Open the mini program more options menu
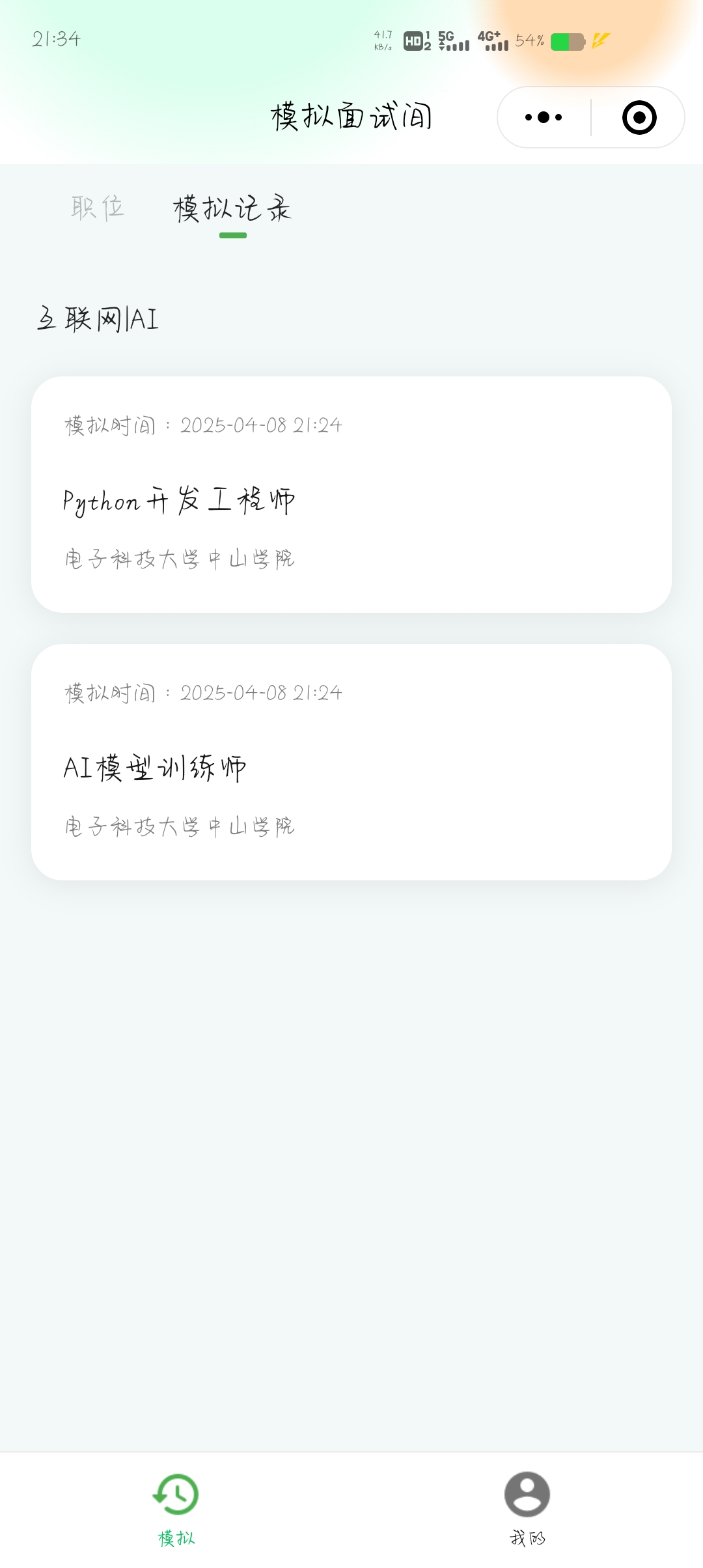This screenshot has width=703, height=1568. [x=544, y=118]
